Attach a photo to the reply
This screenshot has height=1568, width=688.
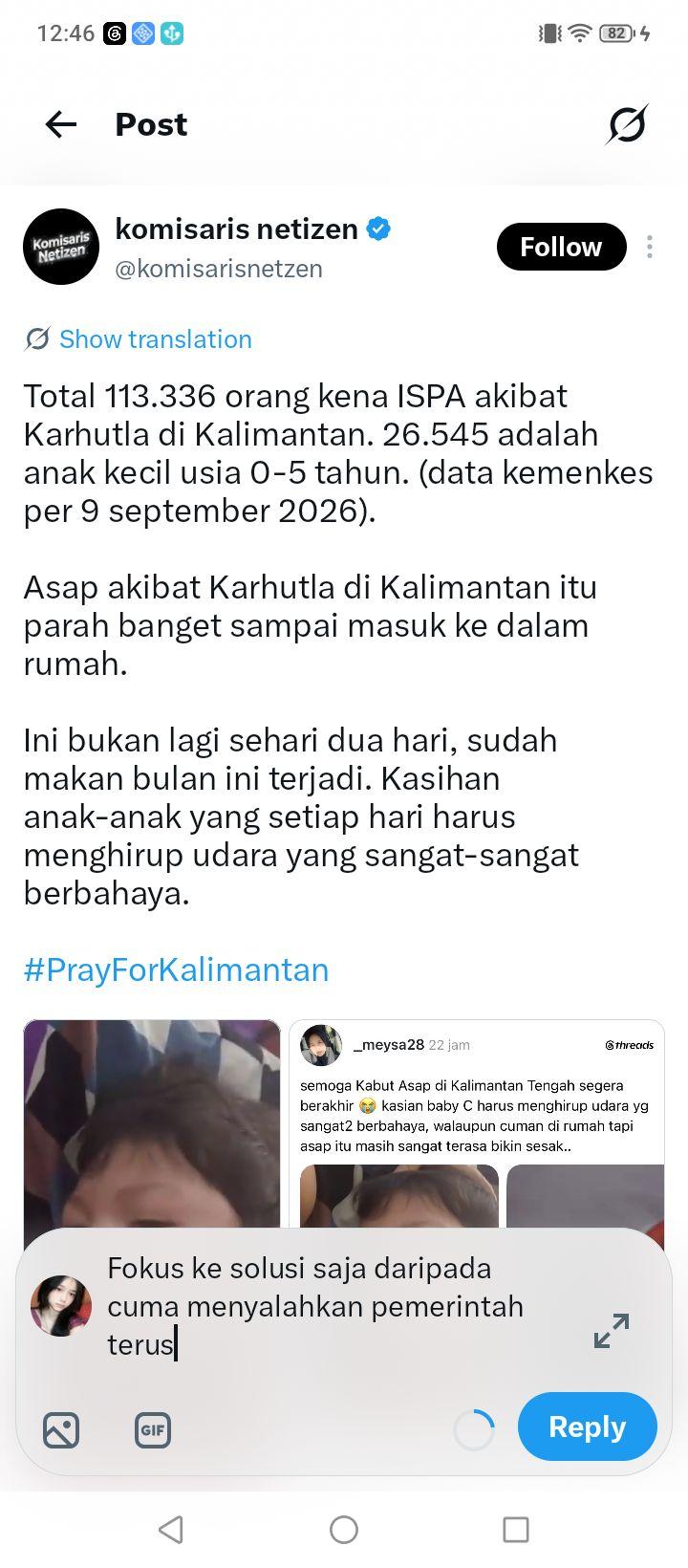pyautogui.click(x=61, y=1429)
